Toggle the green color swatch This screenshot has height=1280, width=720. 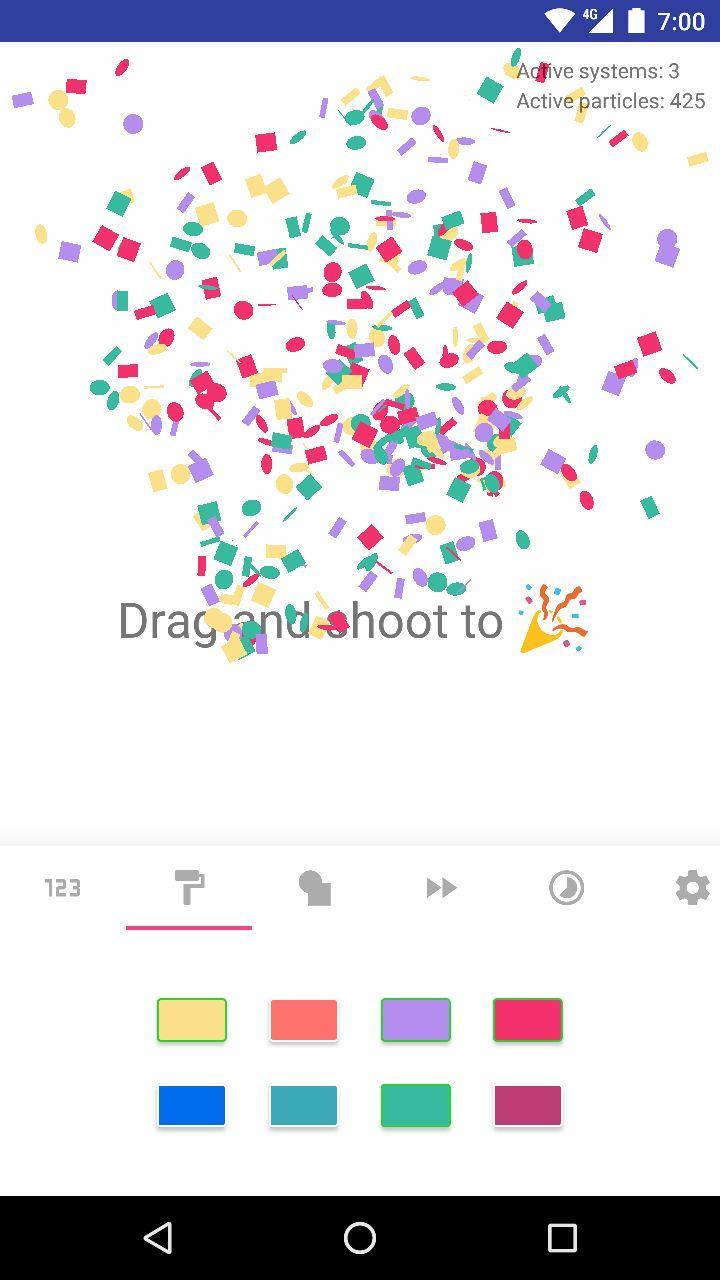(416, 1106)
